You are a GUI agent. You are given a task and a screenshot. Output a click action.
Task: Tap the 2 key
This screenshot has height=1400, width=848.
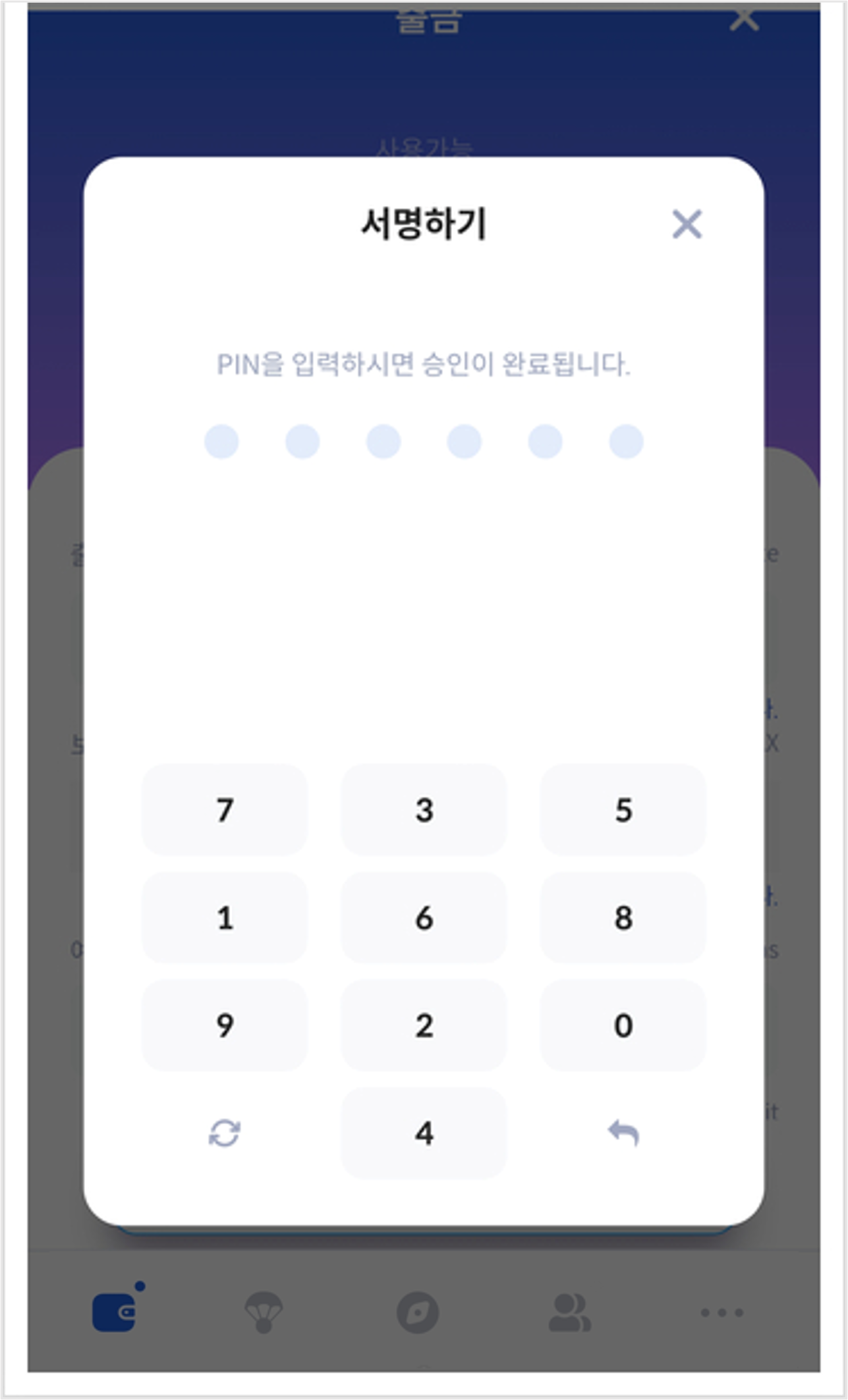pos(424,1025)
